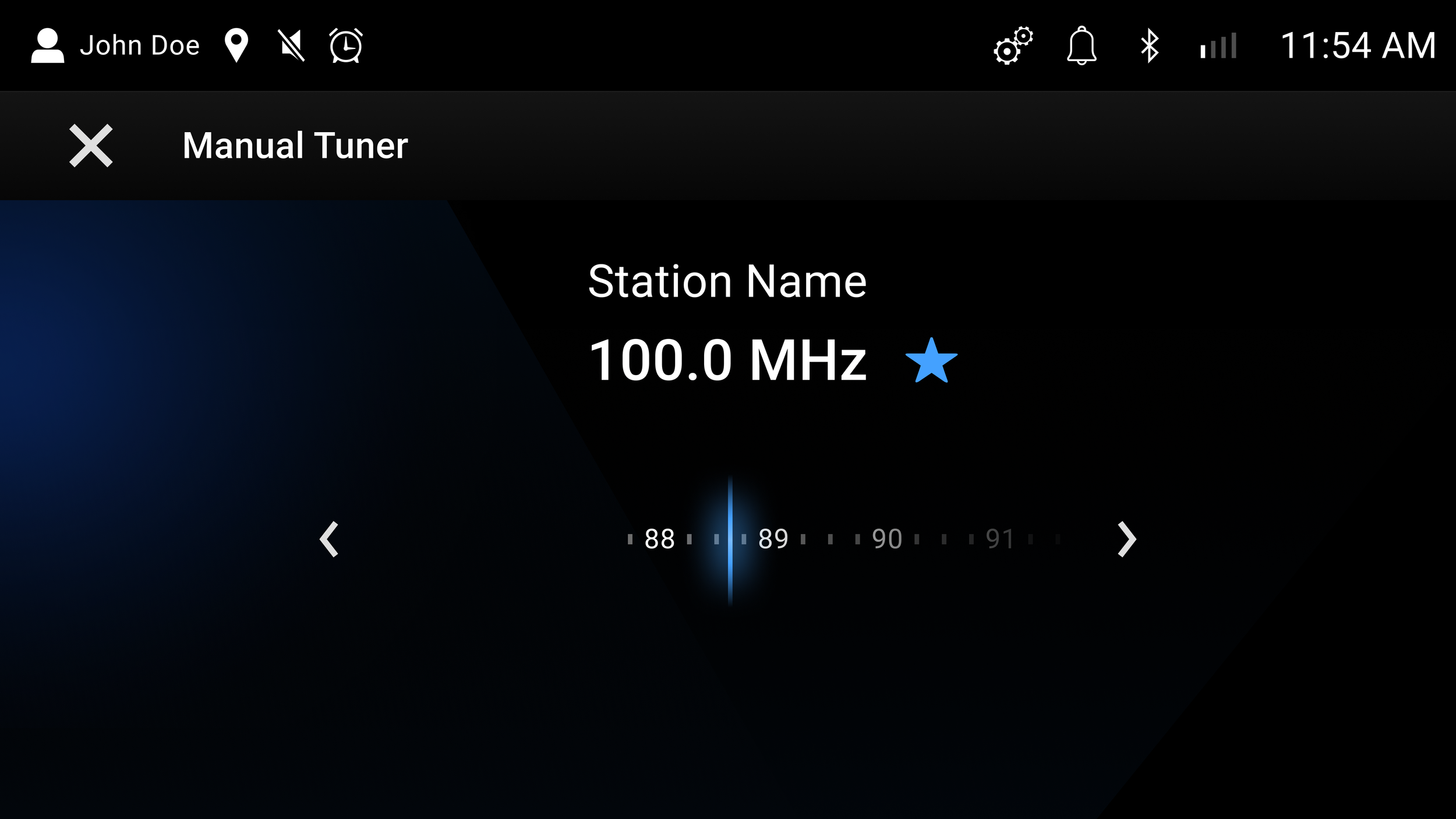Image resolution: width=1456 pixels, height=819 pixels.
Task: Open the location pin icon
Action: click(236, 45)
